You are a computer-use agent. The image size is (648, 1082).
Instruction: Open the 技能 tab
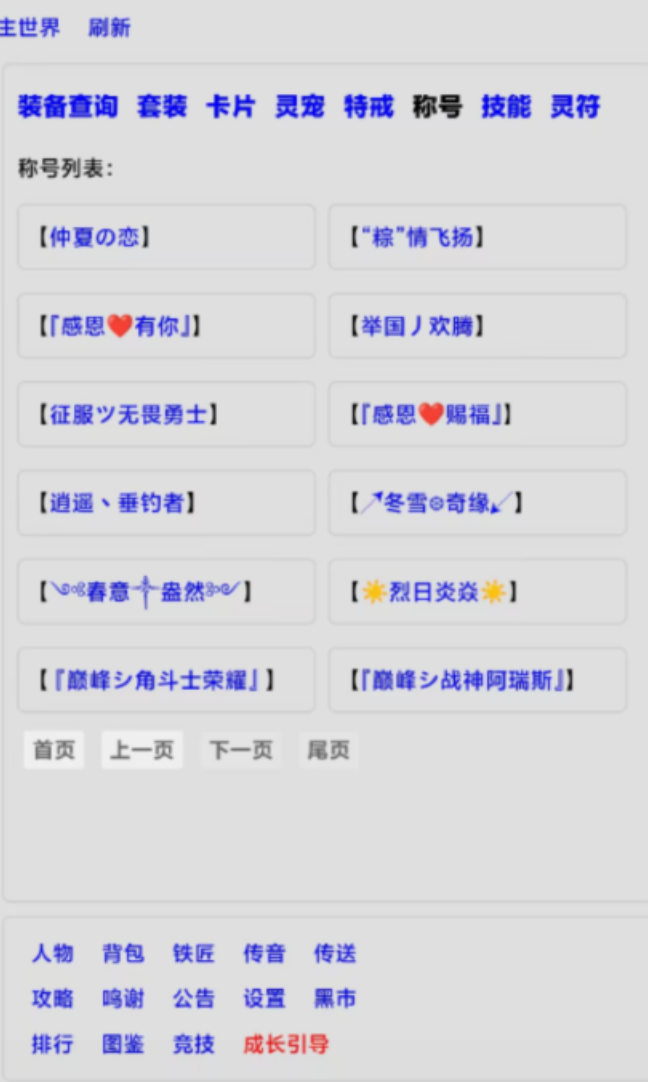coord(506,106)
